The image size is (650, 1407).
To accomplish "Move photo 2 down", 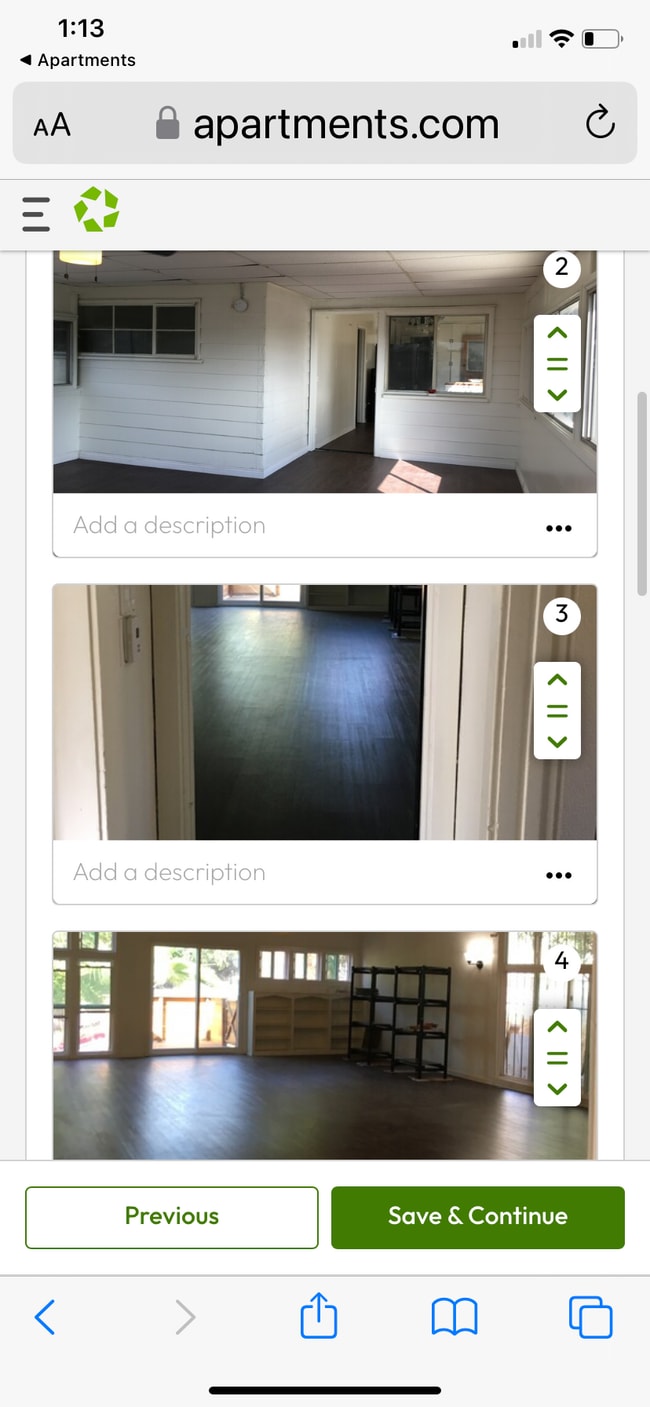I will [558, 395].
